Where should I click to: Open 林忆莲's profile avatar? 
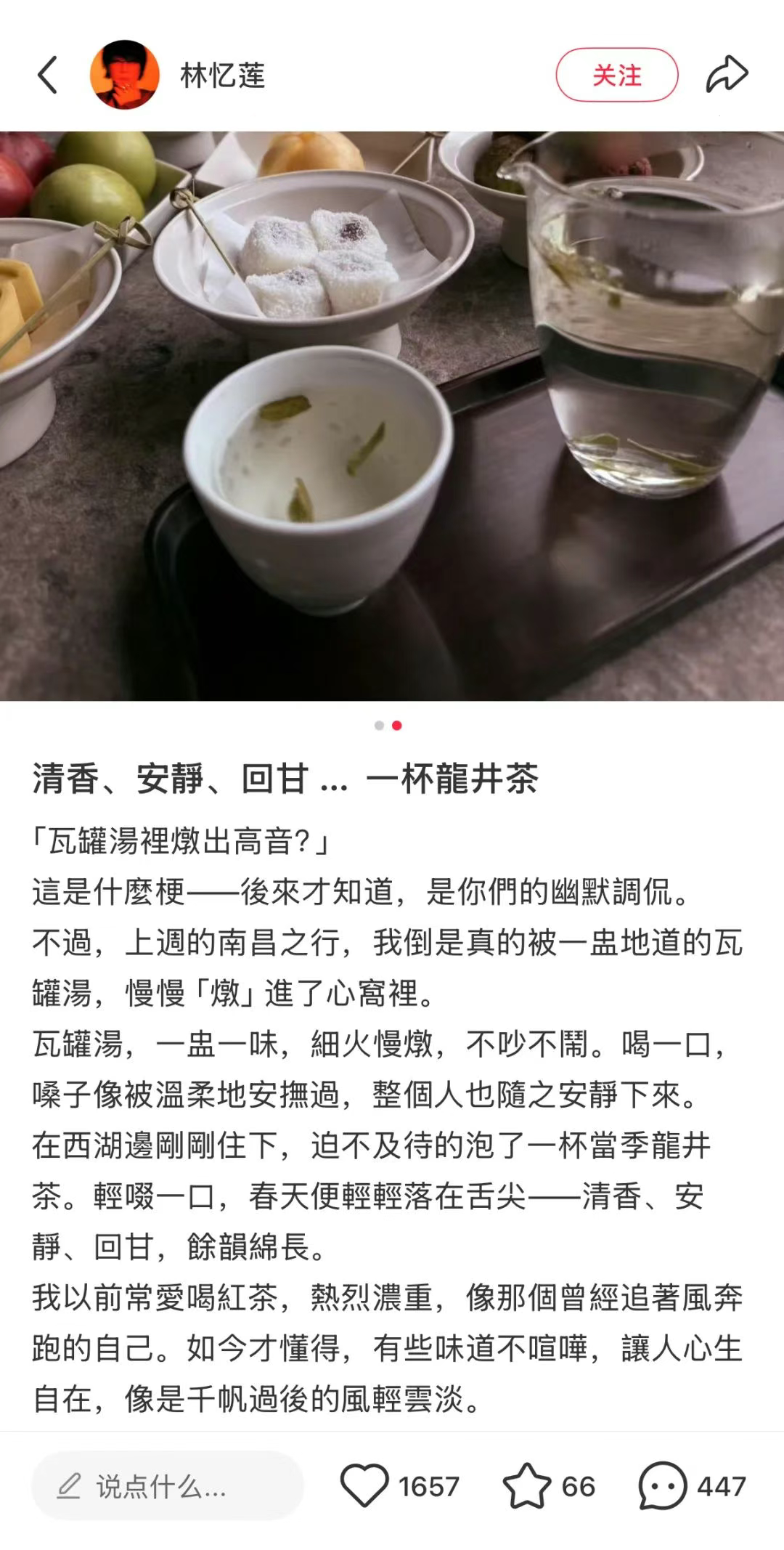124,75
